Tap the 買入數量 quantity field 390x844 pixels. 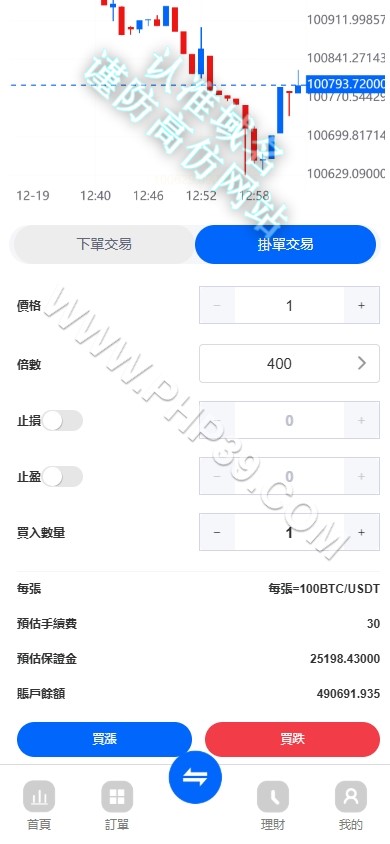point(289,532)
